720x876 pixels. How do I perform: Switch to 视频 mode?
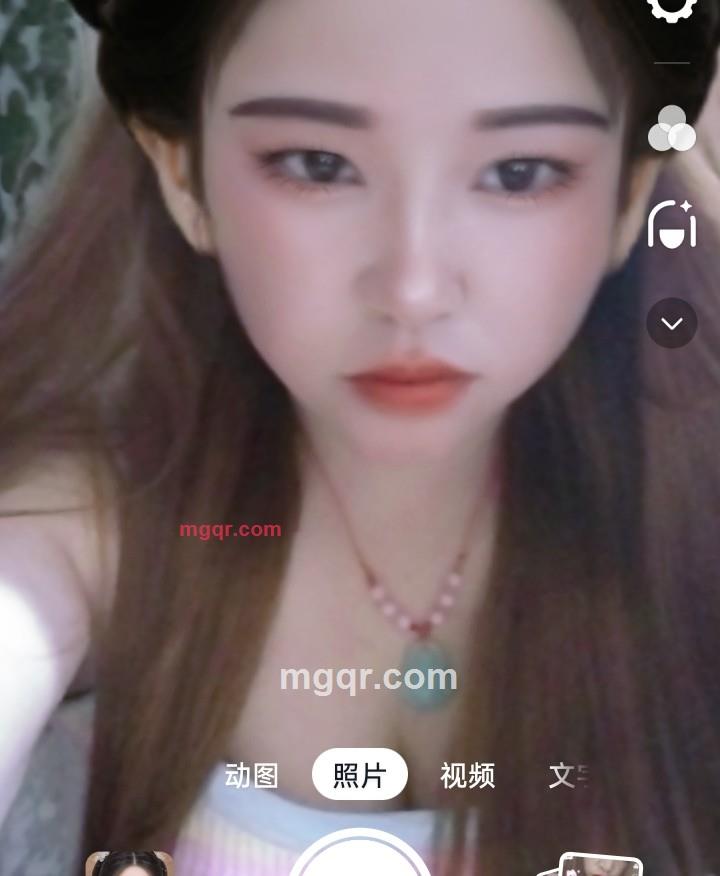coord(468,775)
